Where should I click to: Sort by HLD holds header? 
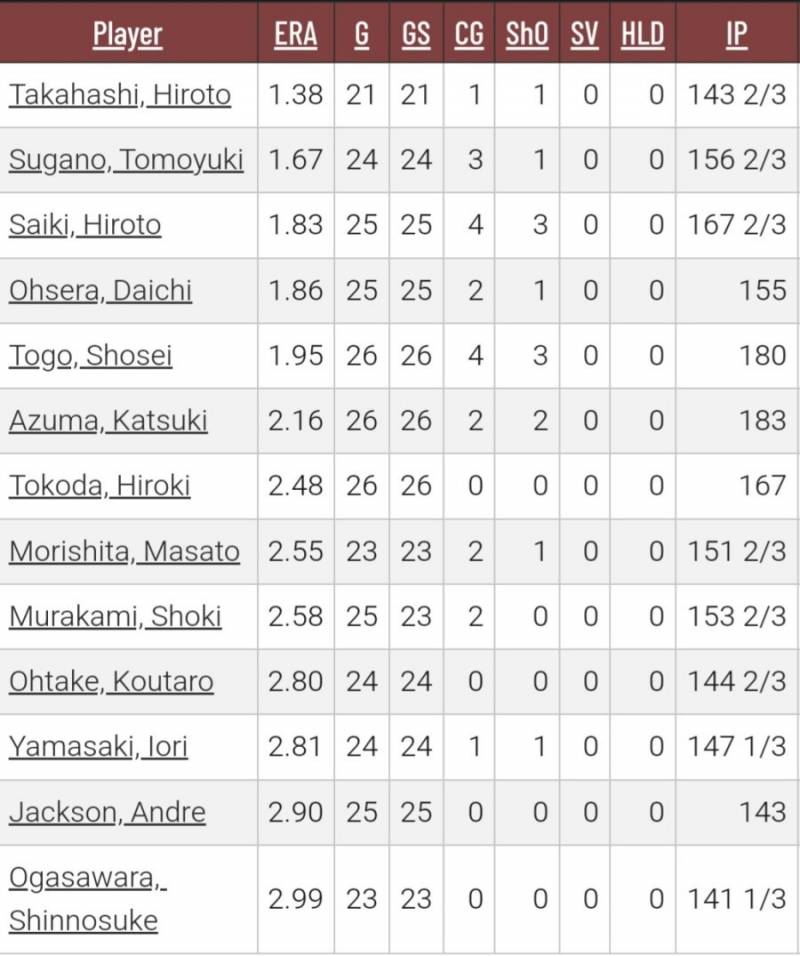[x=642, y=33]
